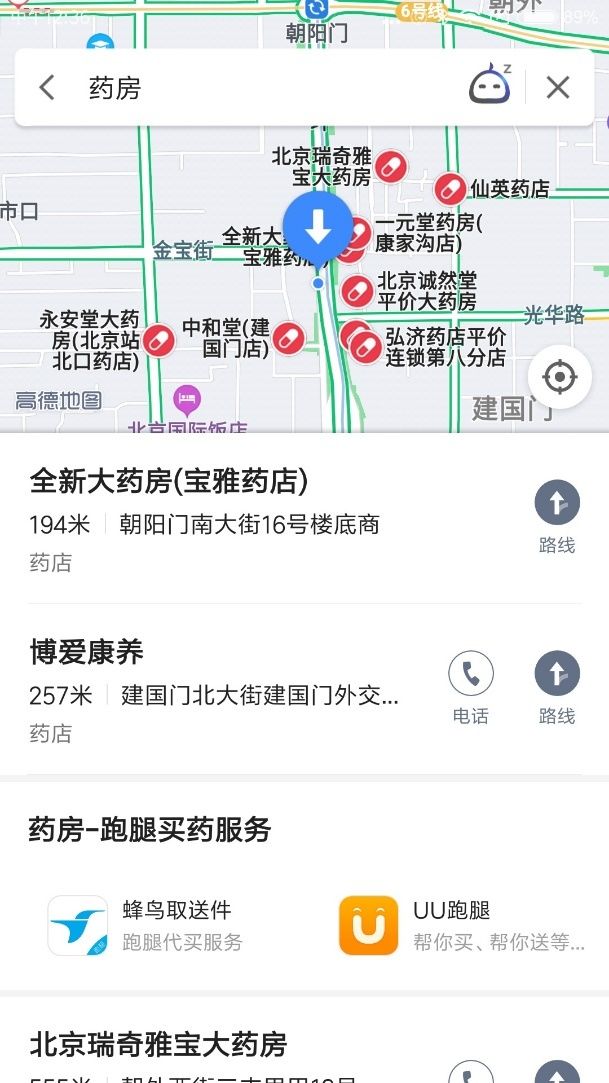
Task: Open the robot voice assistant icon
Action: 490,87
